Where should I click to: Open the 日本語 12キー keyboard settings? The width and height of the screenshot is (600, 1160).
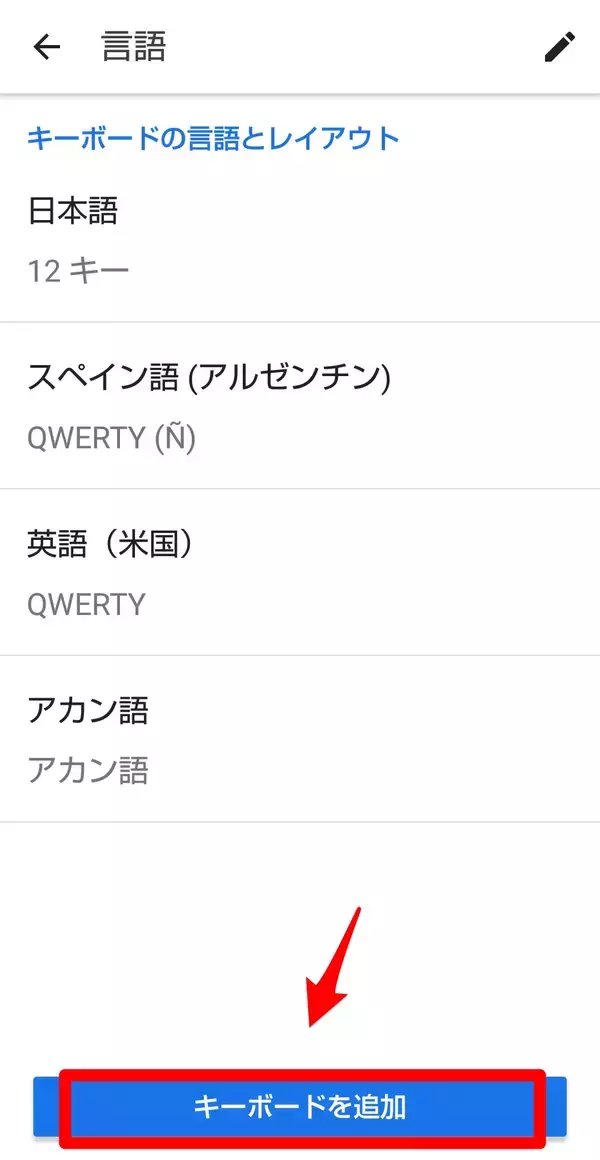point(300,240)
